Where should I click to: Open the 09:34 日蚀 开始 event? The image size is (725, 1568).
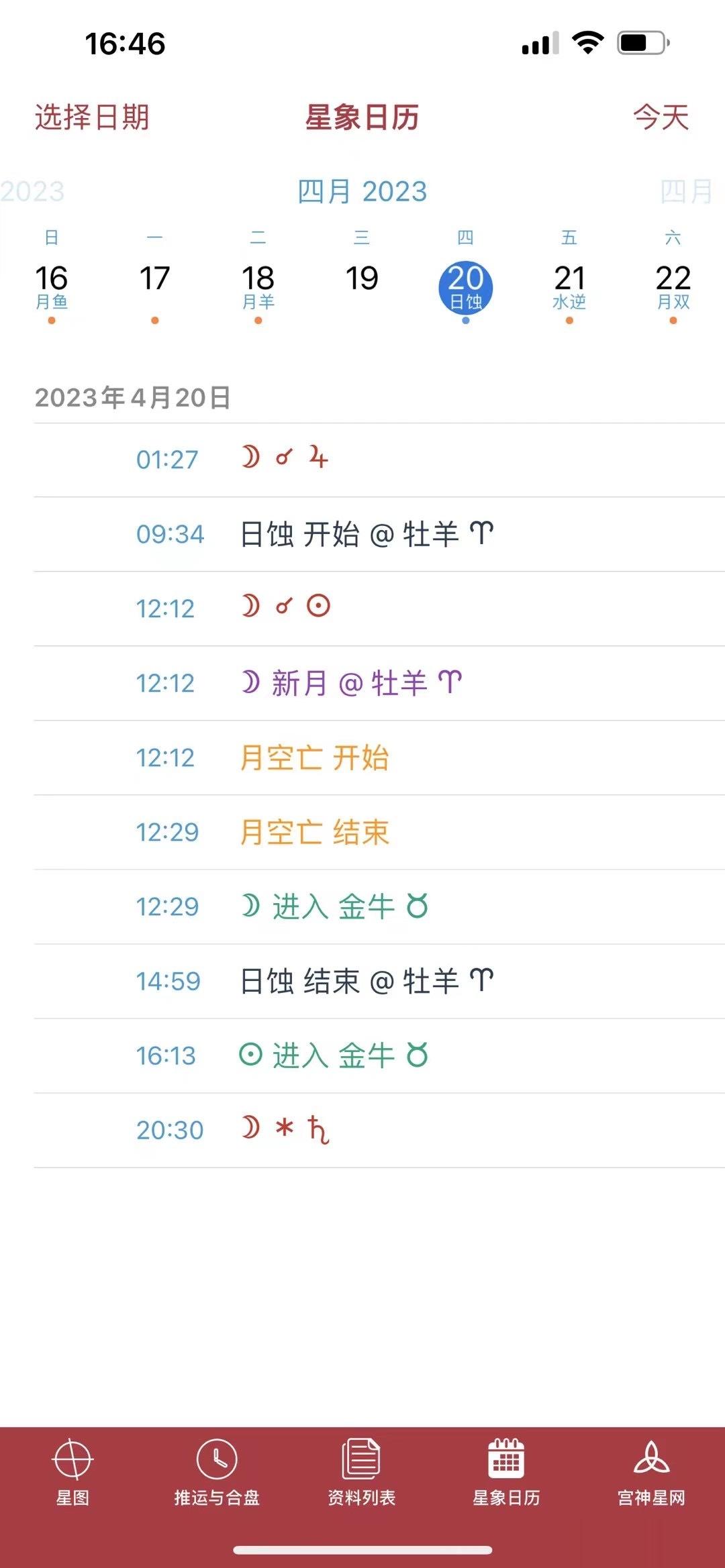(x=379, y=535)
